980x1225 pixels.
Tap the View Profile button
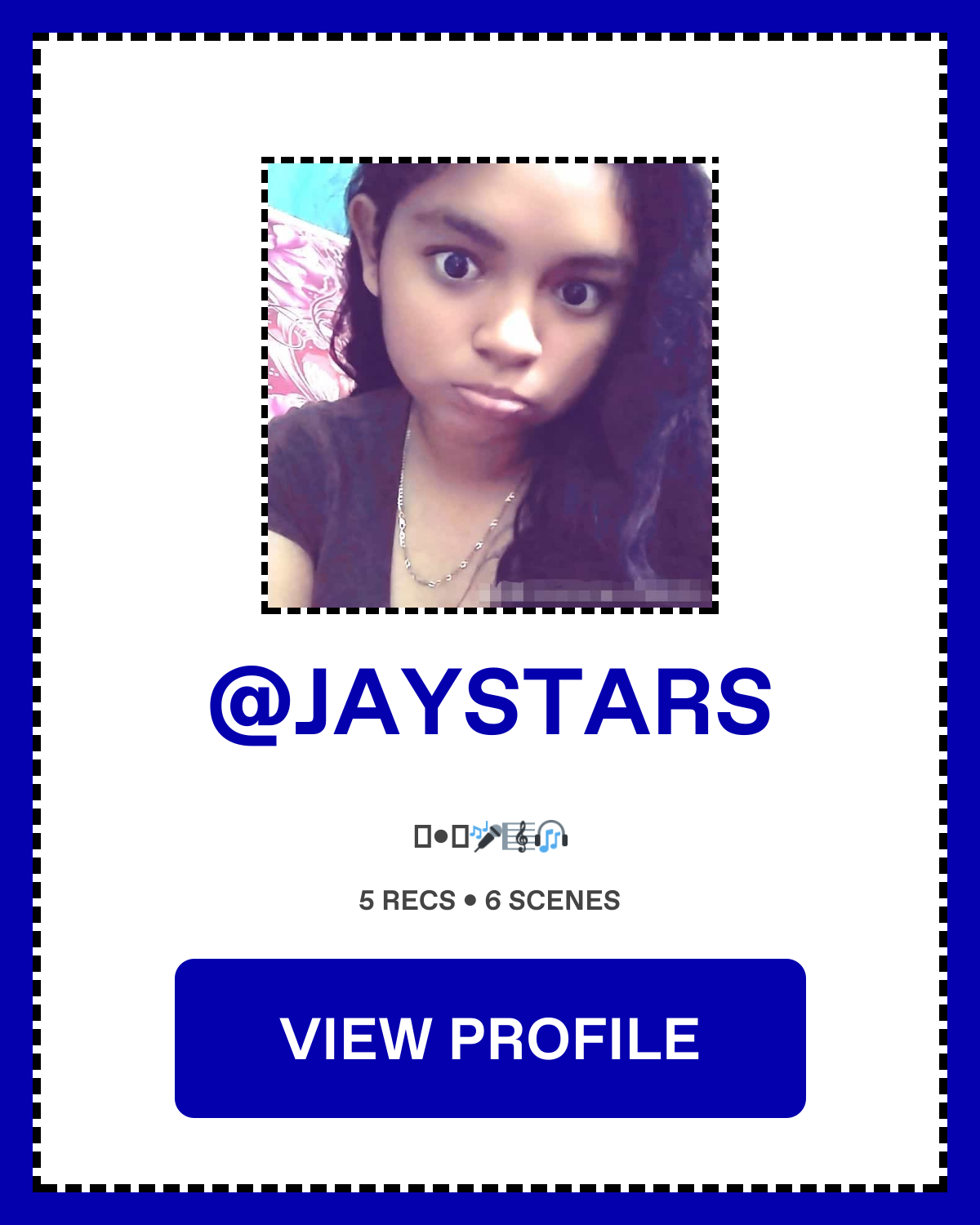(x=490, y=1038)
